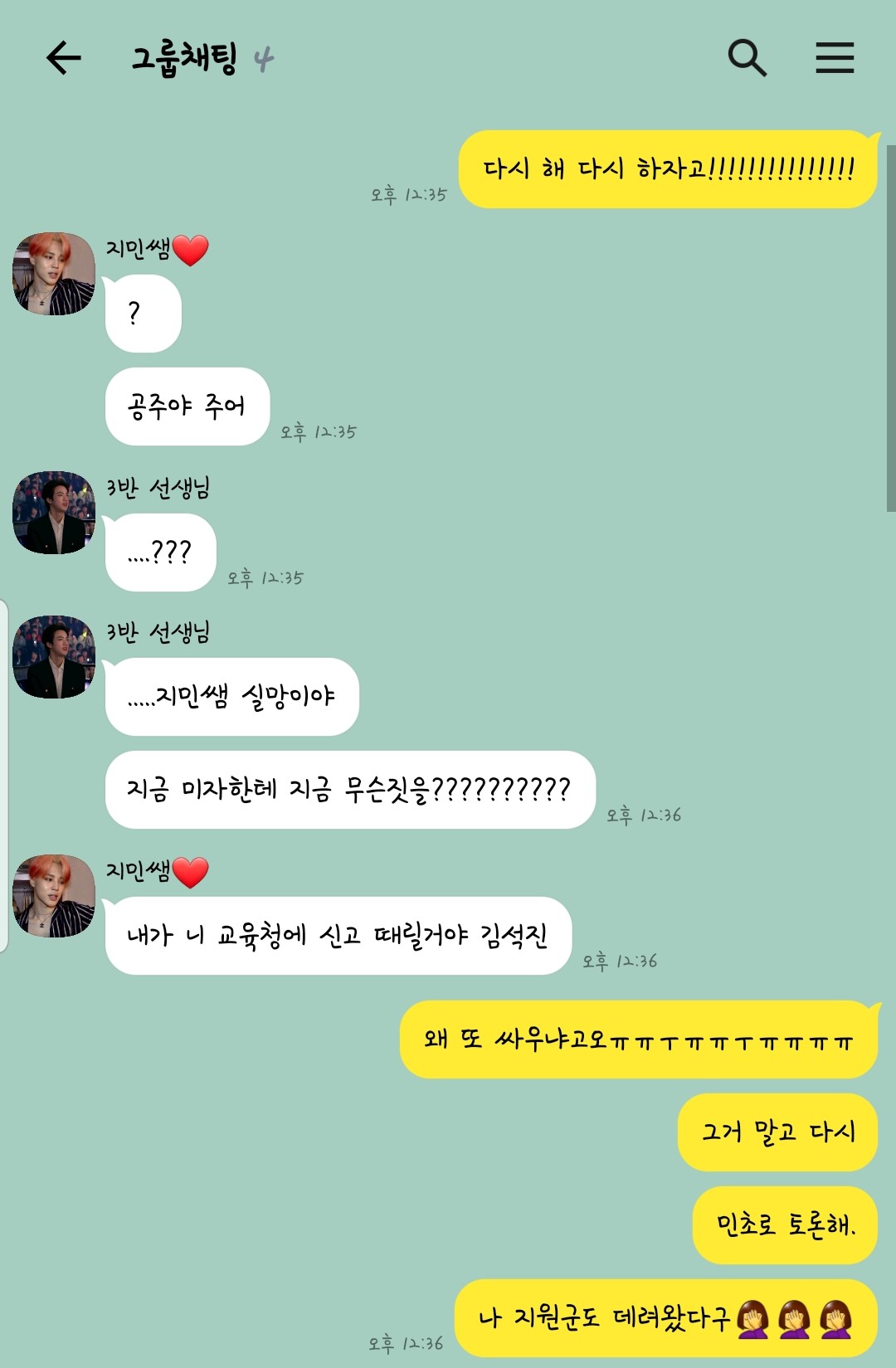Image resolution: width=896 pixels, height=1368 pixels.
Task: Open 지민쌤's profile photo beside the '?' message
Action: tap(54, 274)
